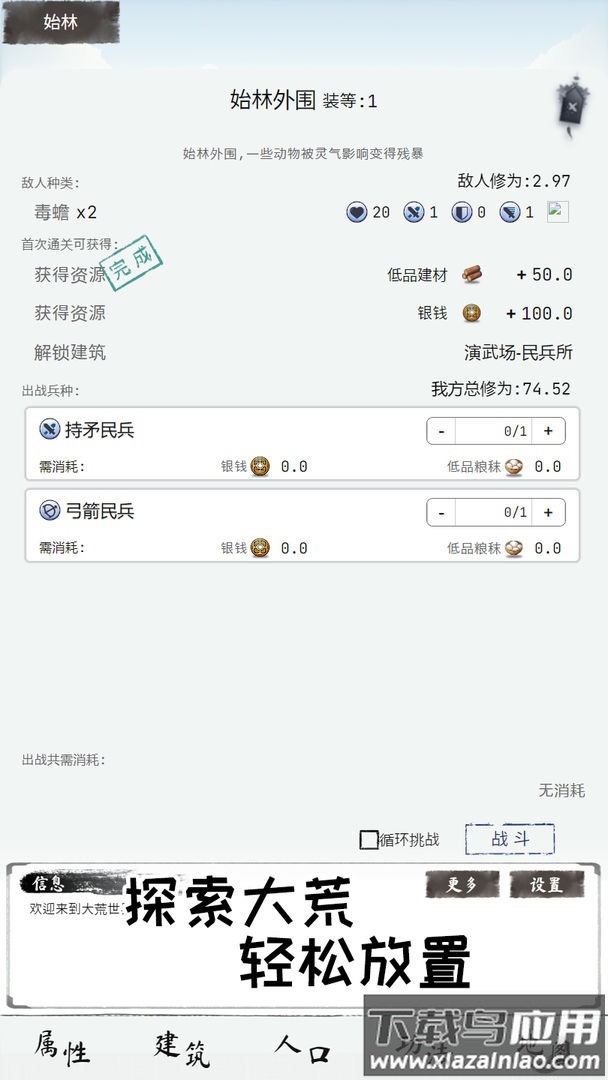This screenshot has width=608, height=1080.
Task: Switch to the 属性 tab
Action: point(62,1048)
